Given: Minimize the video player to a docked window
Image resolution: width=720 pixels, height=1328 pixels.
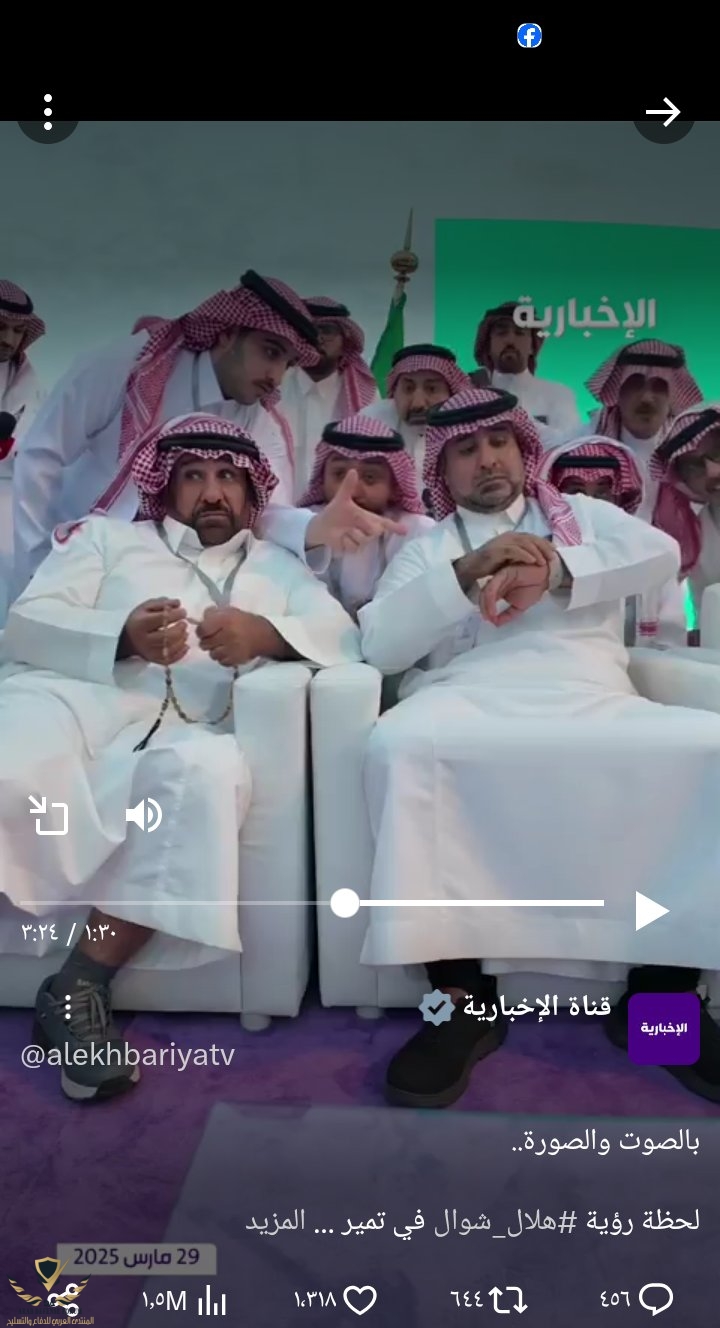Looking at the screenshot, I should (x=48, y=816).
